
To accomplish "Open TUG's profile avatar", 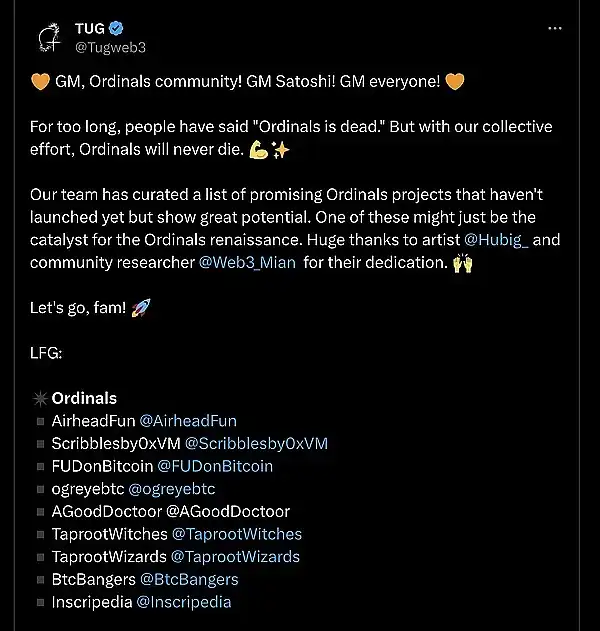I will click(48, 38).
